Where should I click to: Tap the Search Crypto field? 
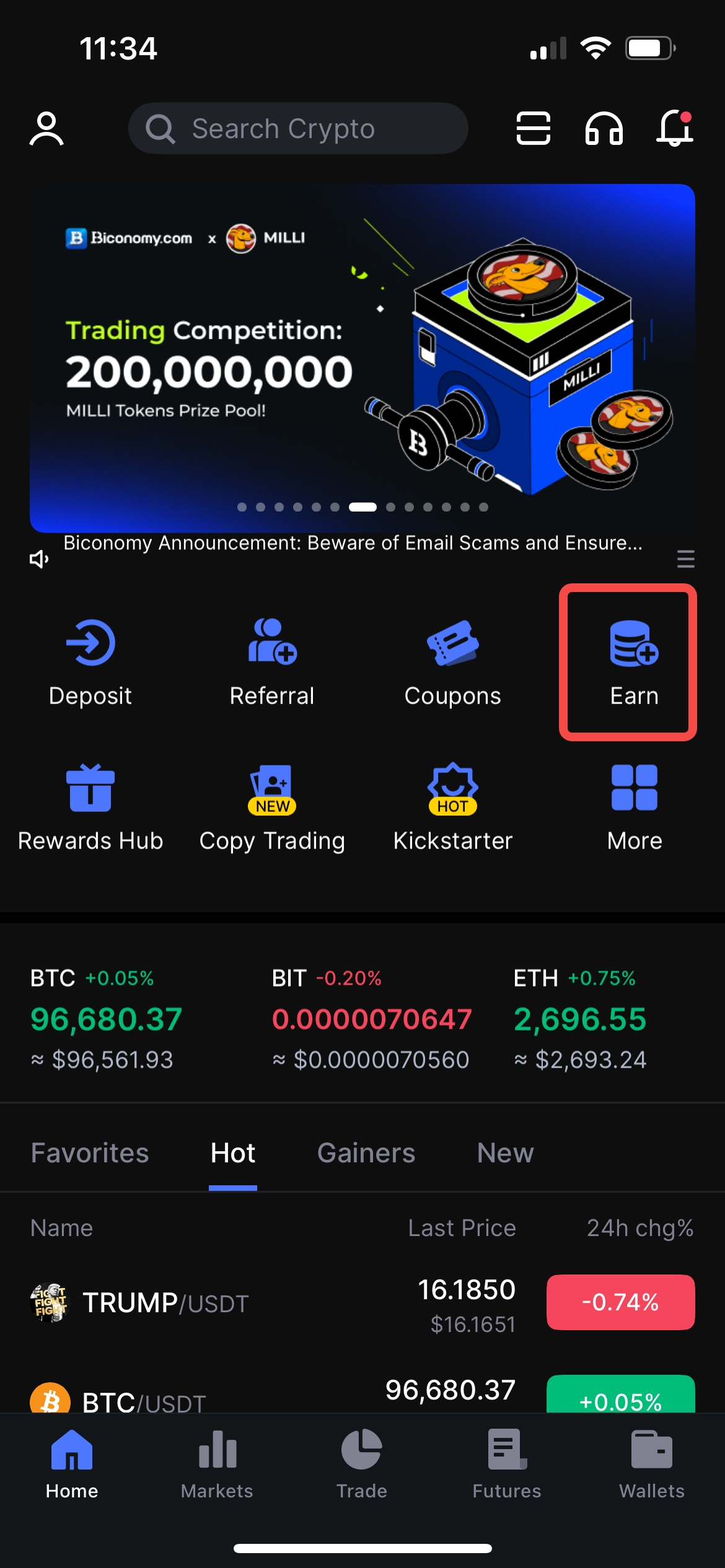[297, 129]
